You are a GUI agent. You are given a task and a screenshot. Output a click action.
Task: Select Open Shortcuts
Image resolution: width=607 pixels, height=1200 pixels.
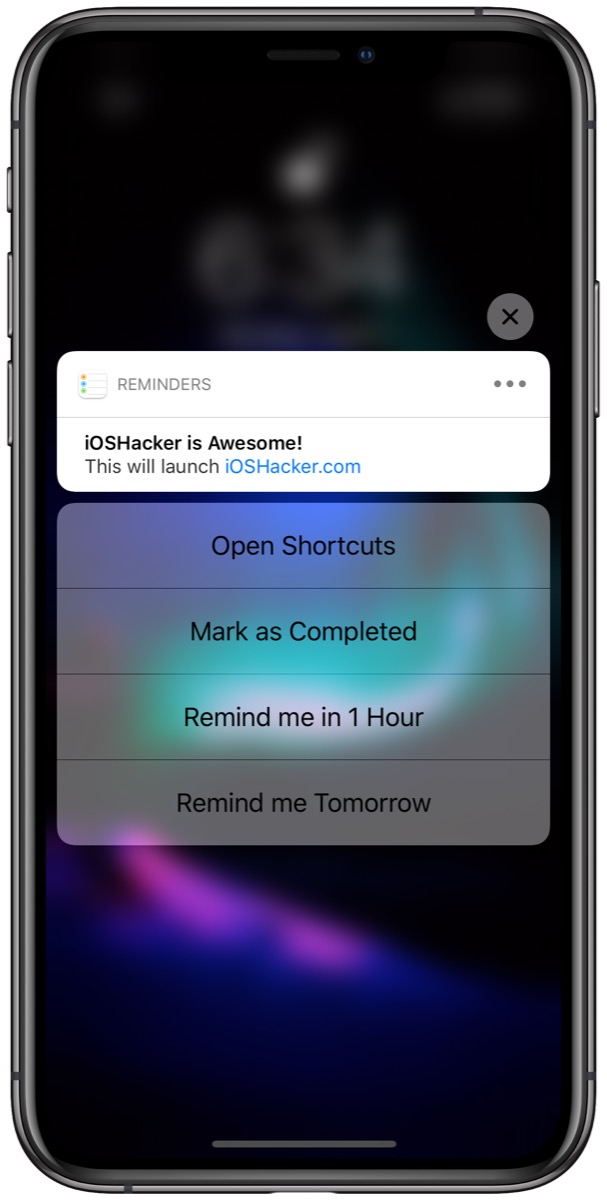(303, 546)
